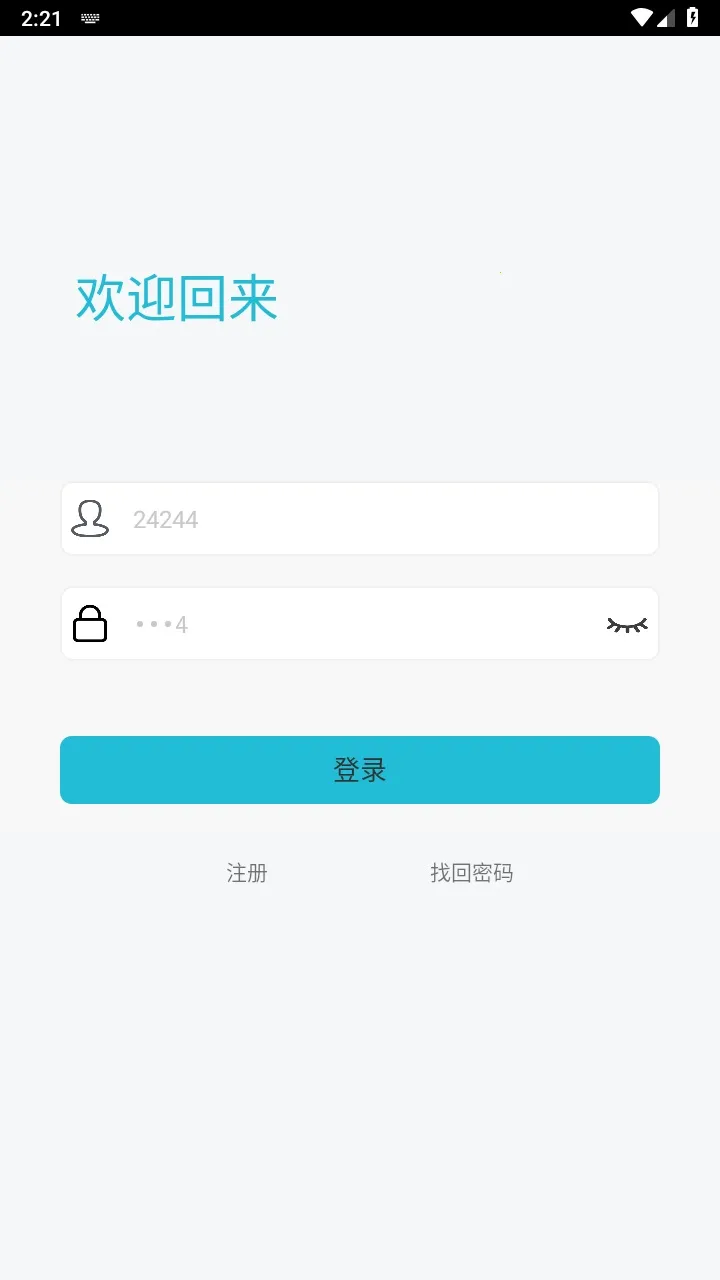The width and height of the screenshot is (720, 1280).
Task: Open 找回密码 to recover the password
Action: [x=471, y=873]
